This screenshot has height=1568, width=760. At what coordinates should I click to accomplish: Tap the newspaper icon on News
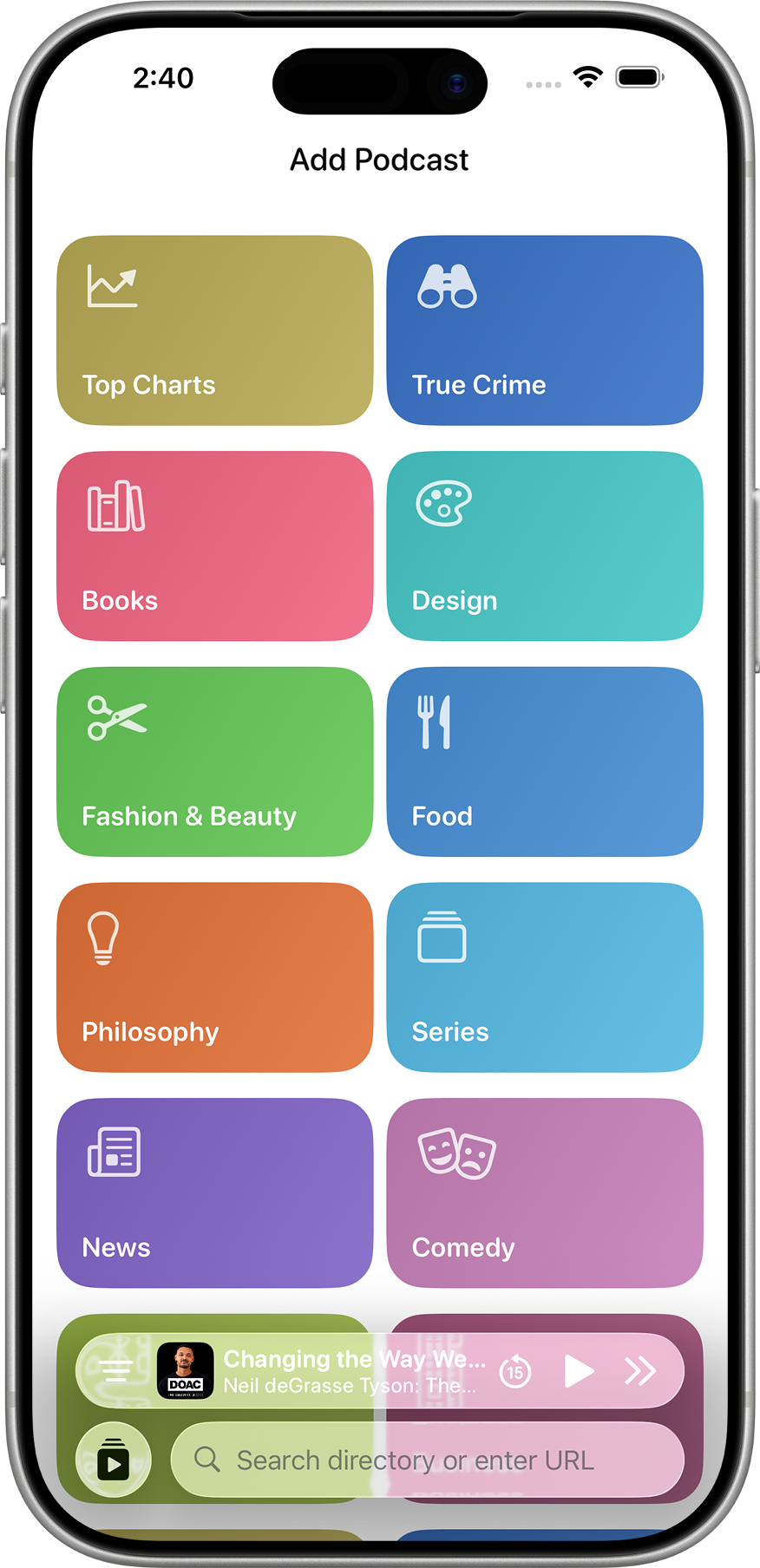click(112, 1152)
